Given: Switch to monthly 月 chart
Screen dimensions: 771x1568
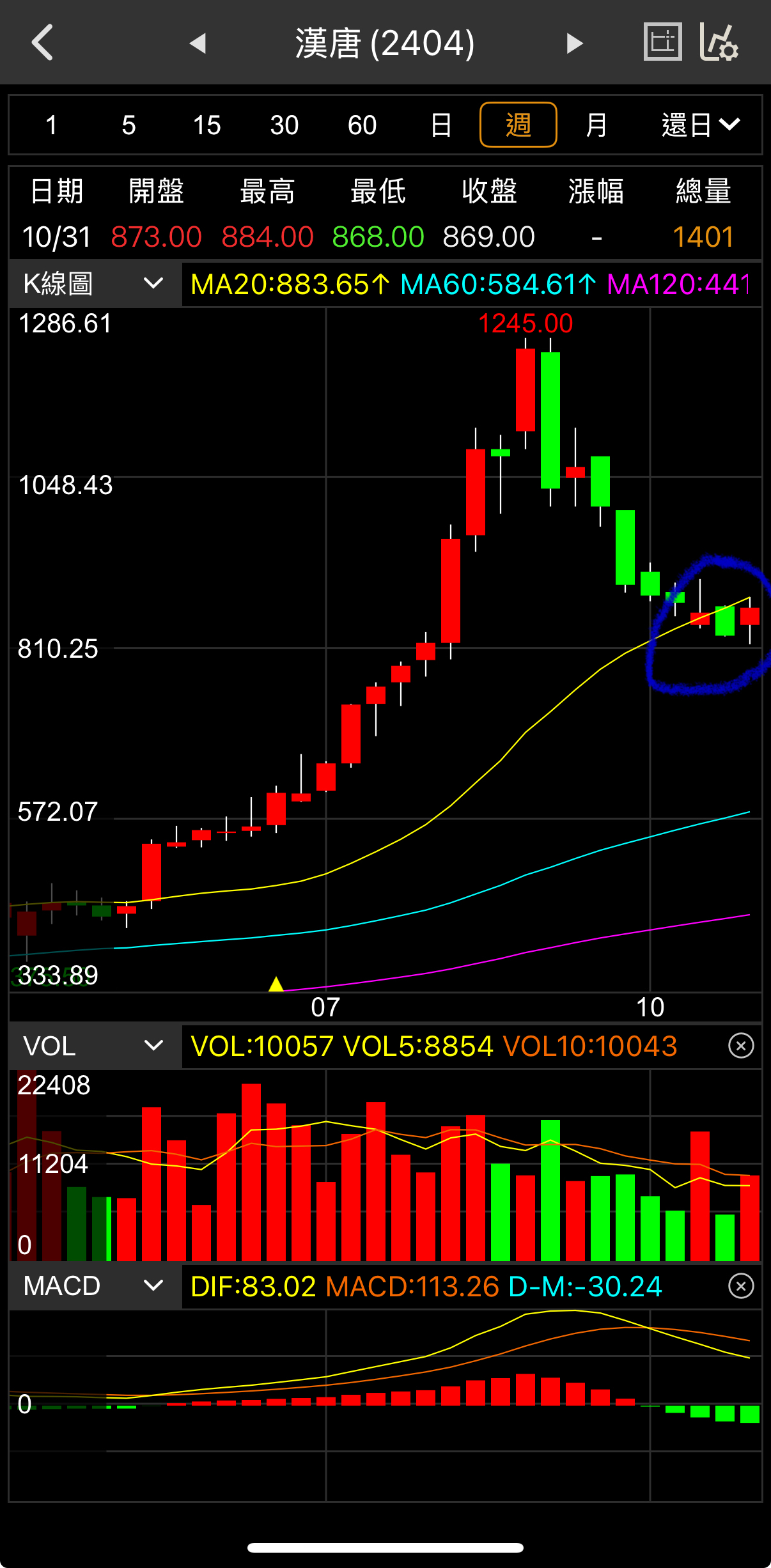Looking at the screenshot, I should pos(596,125).
